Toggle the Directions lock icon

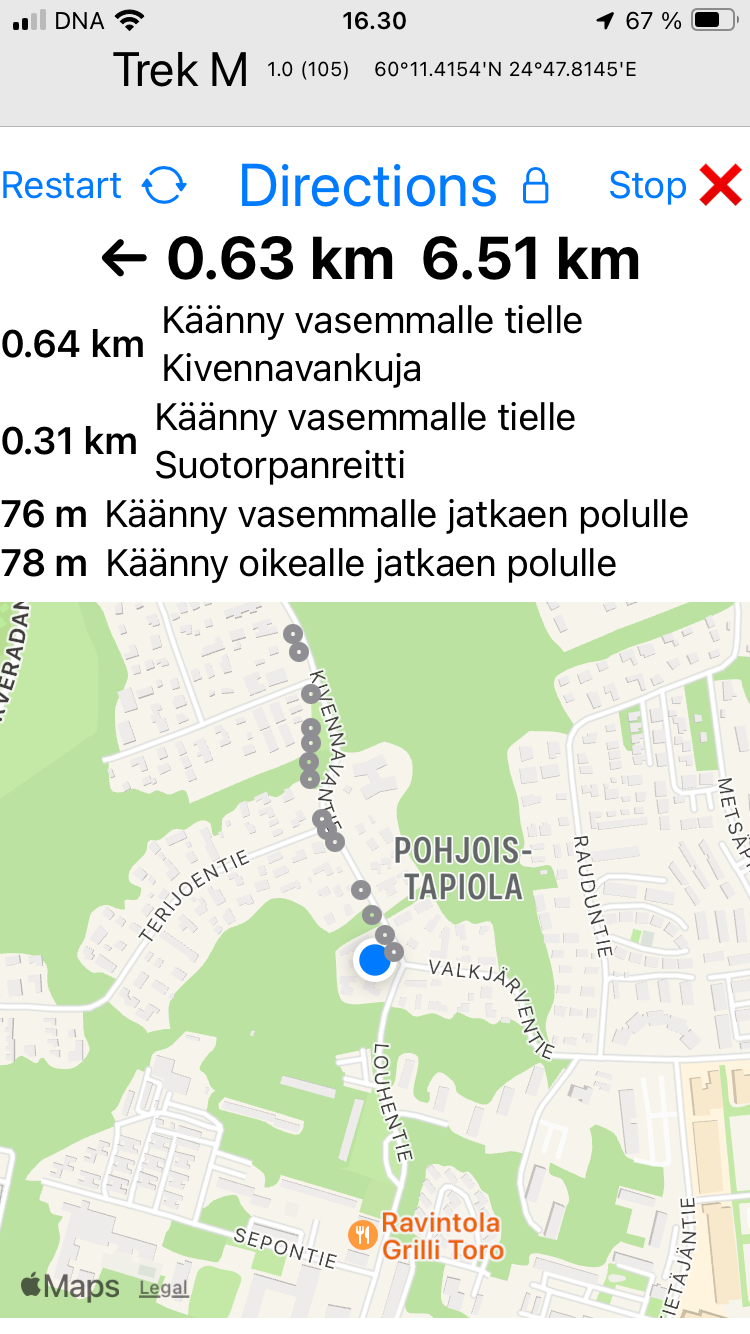(537, 186)
